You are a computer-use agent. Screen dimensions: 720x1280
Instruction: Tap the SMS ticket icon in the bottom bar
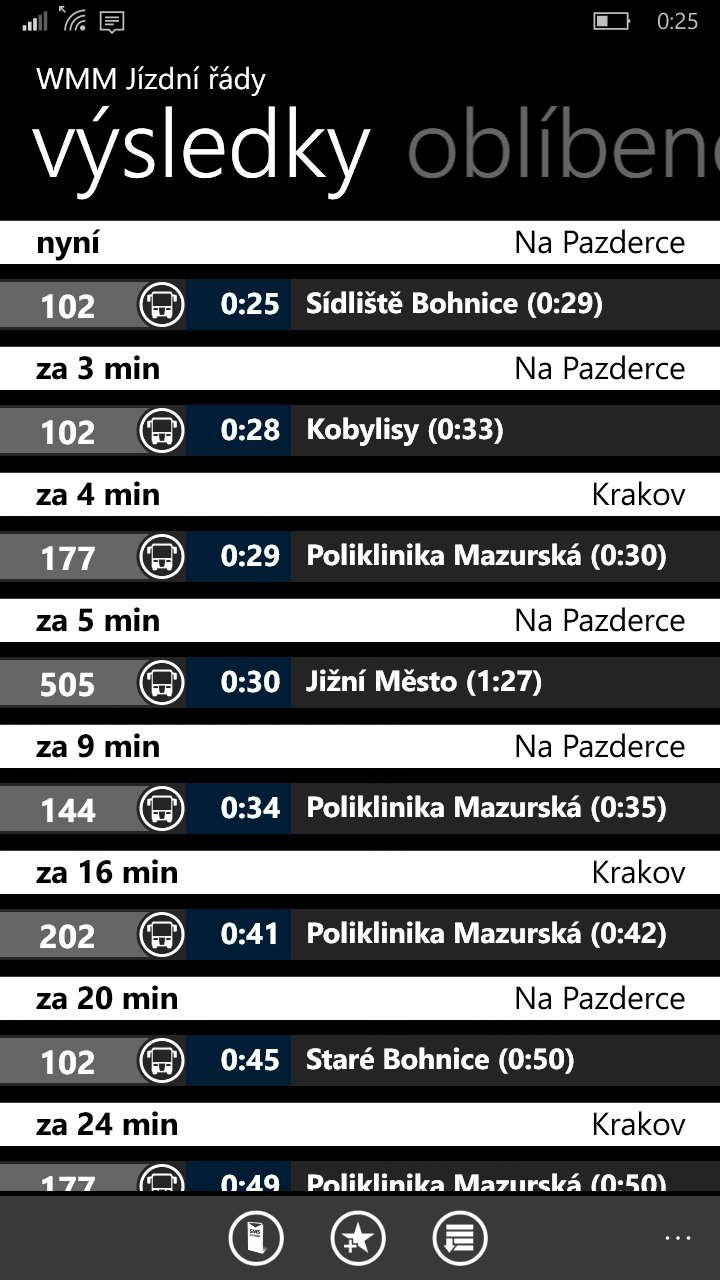tap(257, 1240)
